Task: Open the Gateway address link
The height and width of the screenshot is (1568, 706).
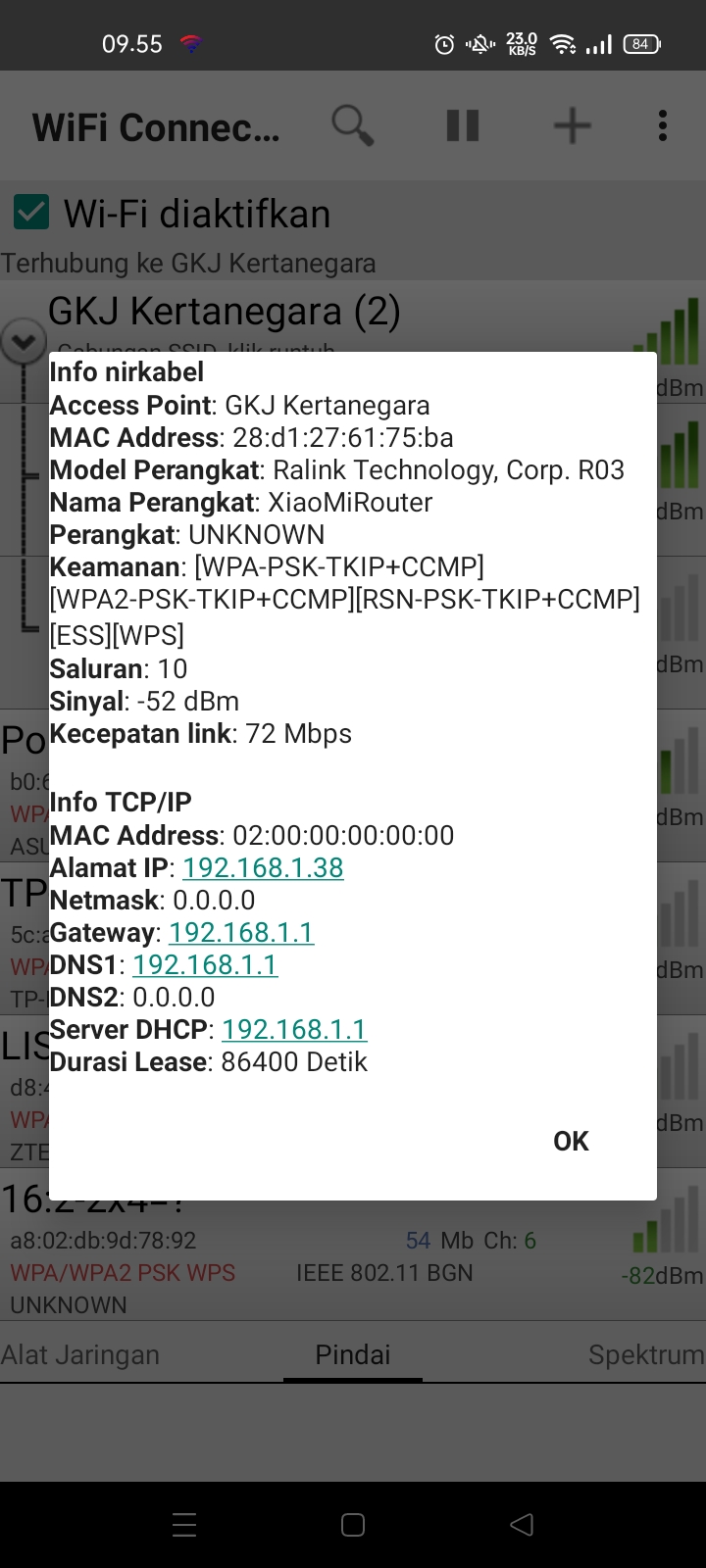Action: click(241, 933)
